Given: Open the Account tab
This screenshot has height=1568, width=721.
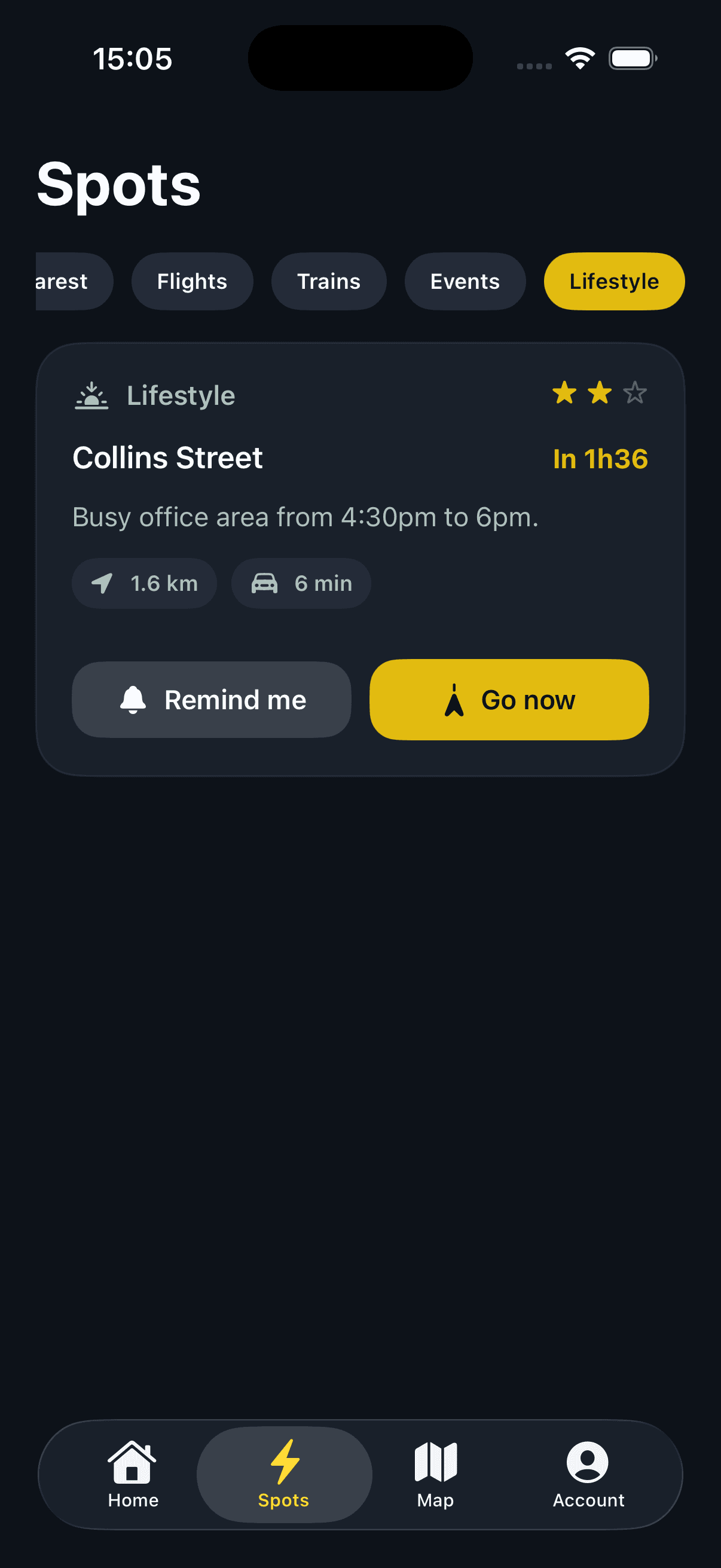Looking at the screenshot, I should click(588, 1475).
